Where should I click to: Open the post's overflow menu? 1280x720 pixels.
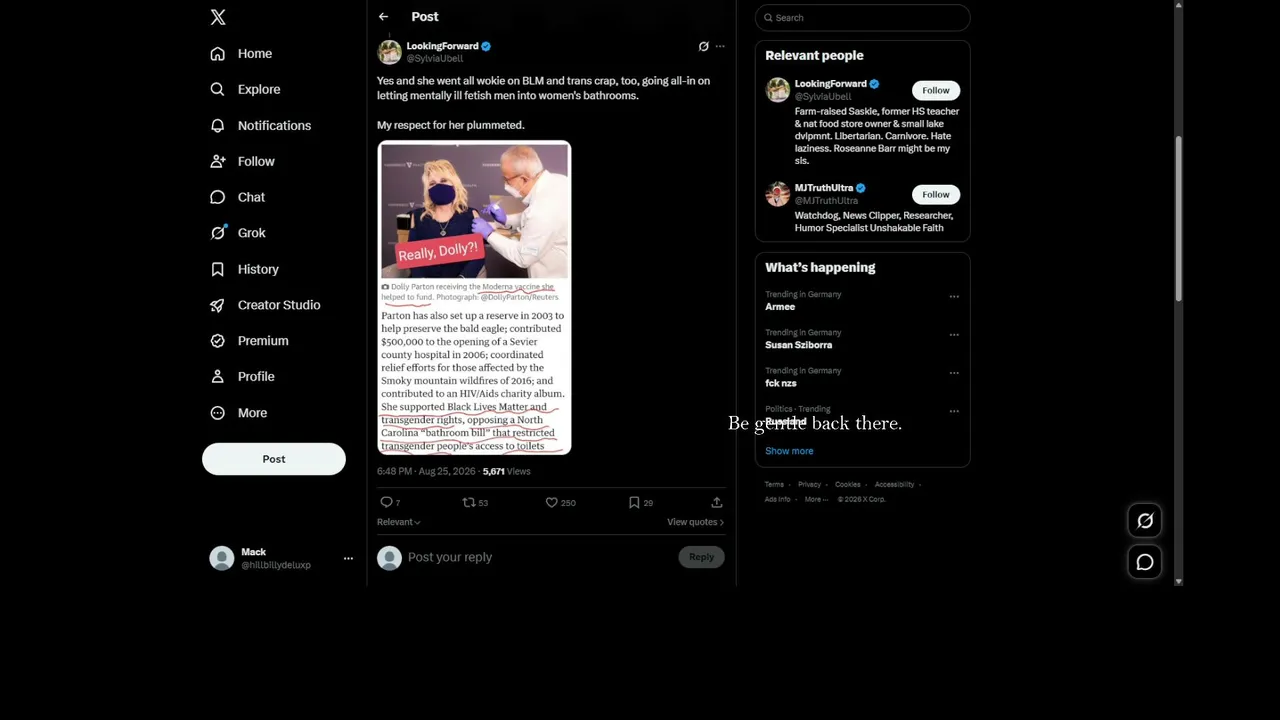click(x=720, y=46)
